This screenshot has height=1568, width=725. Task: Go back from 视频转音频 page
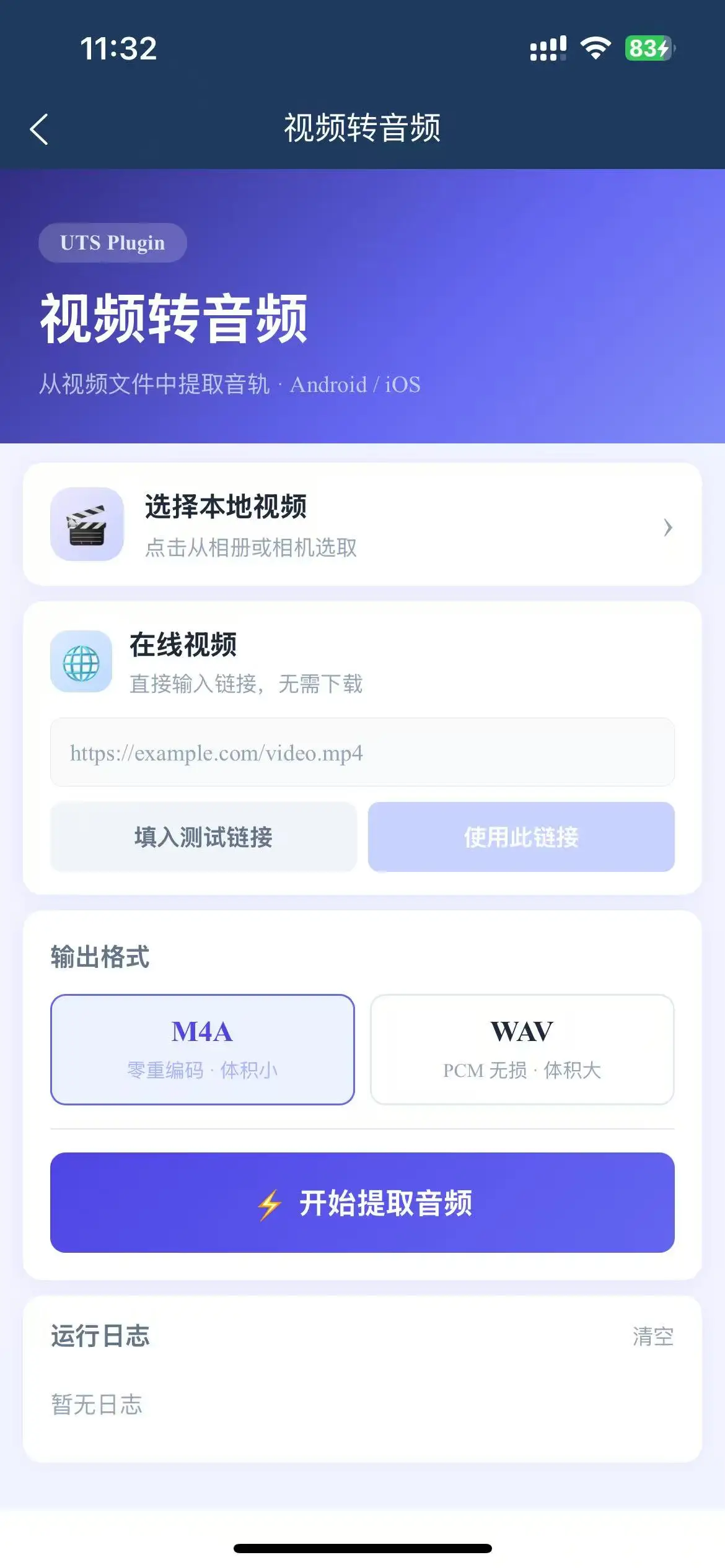pyautogui.click(x=39, y=129)
